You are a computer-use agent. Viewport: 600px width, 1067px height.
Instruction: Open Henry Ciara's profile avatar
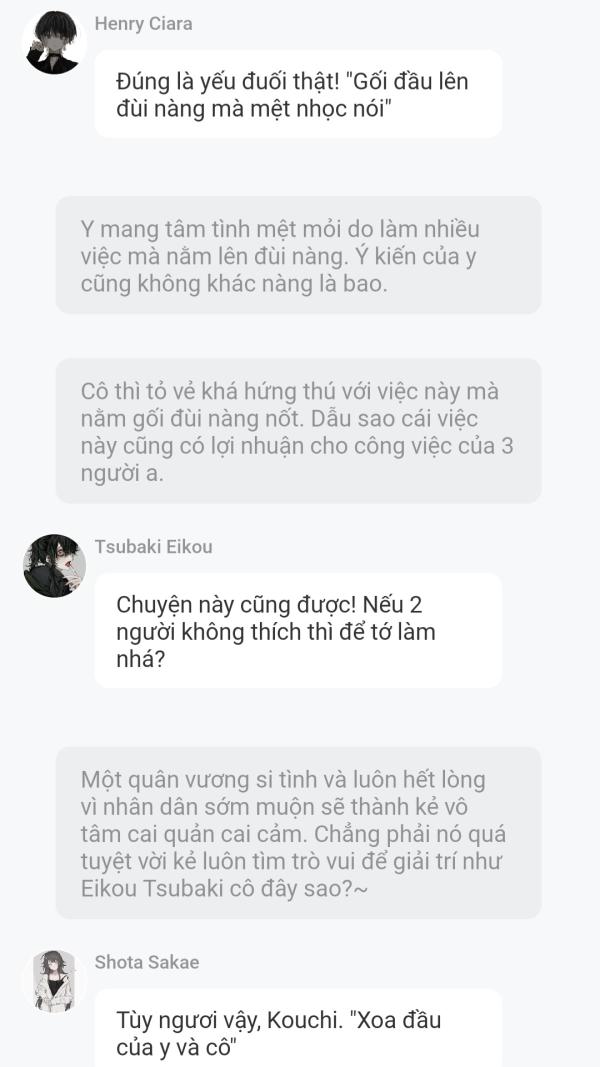click(x=54, y=43)
